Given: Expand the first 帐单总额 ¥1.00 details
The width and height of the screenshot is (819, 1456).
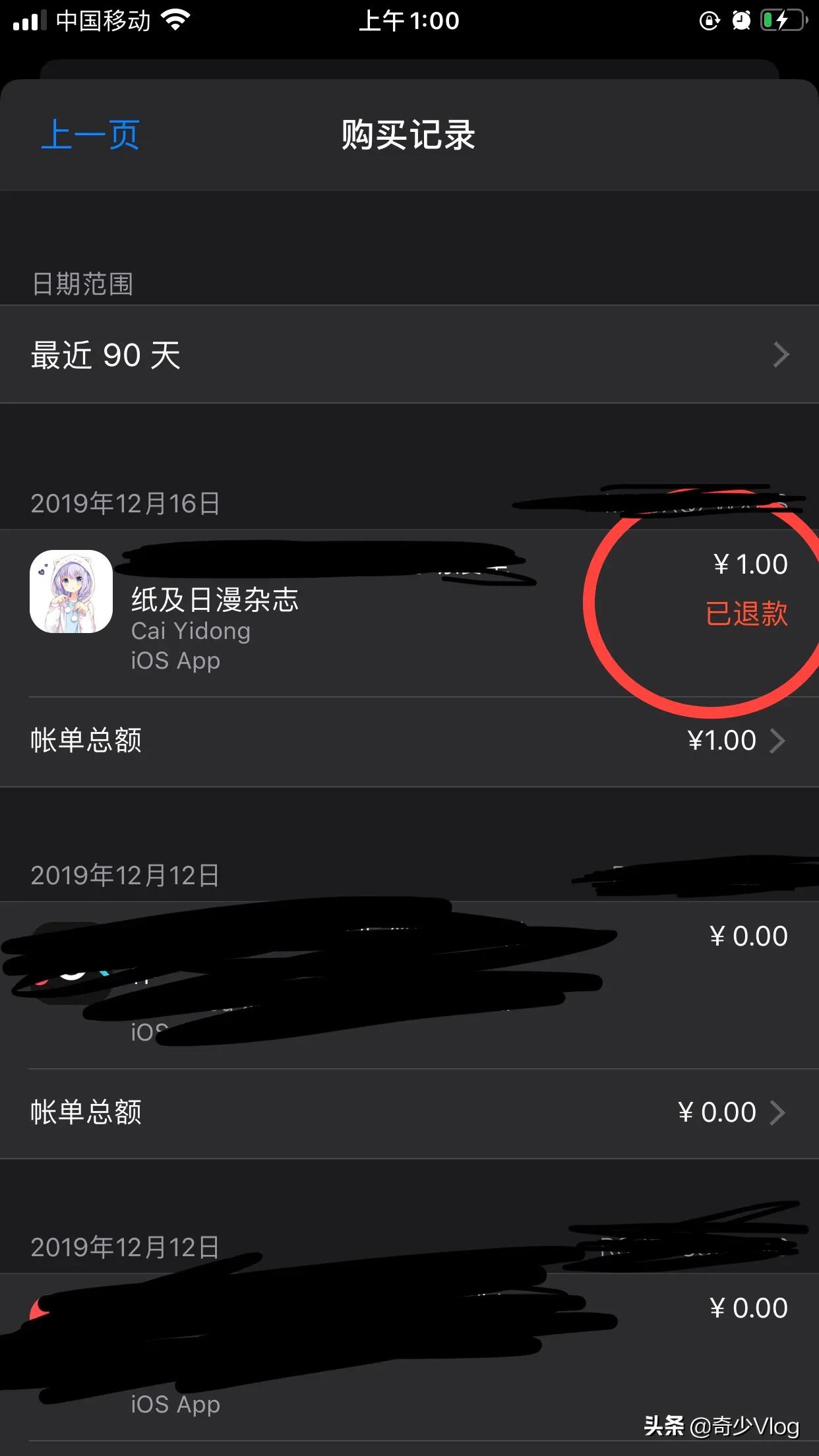Looking at the screenshot, I should coord(409,740).
